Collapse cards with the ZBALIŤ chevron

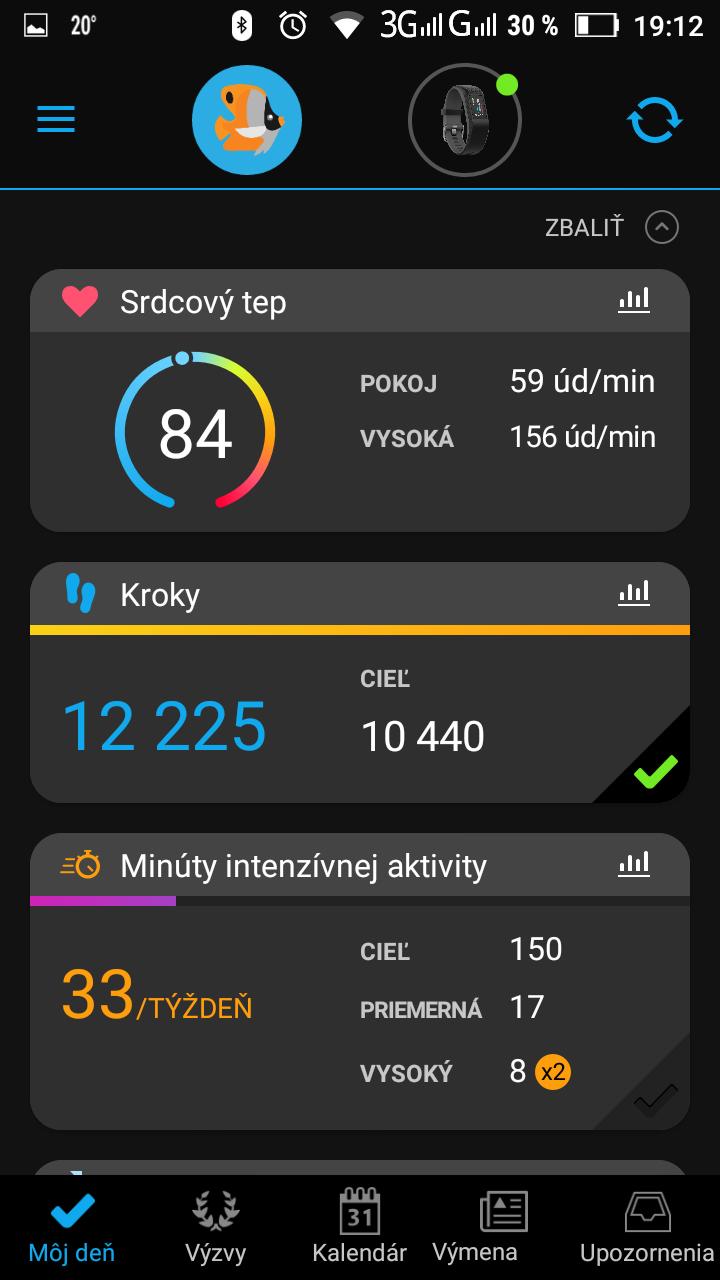point(661,228)
